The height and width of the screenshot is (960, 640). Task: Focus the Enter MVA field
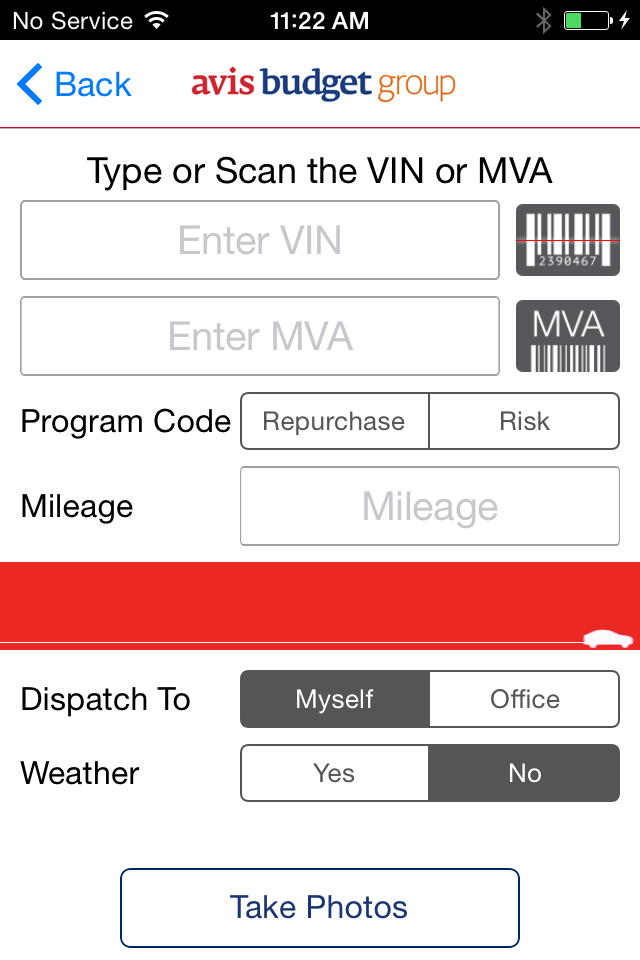tap(260, 336)
